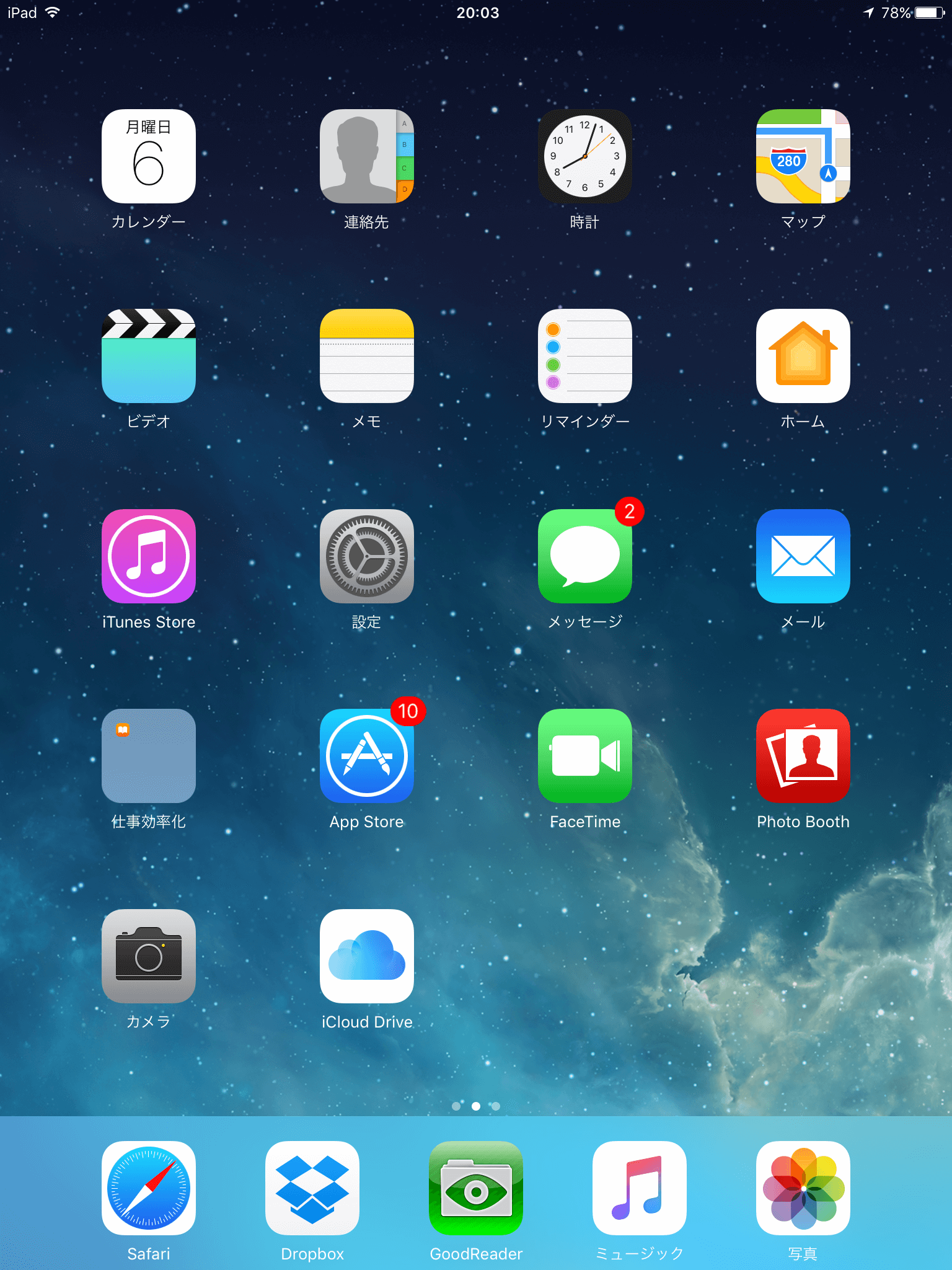Launch the メモ notes app

[x=367, y=357]
